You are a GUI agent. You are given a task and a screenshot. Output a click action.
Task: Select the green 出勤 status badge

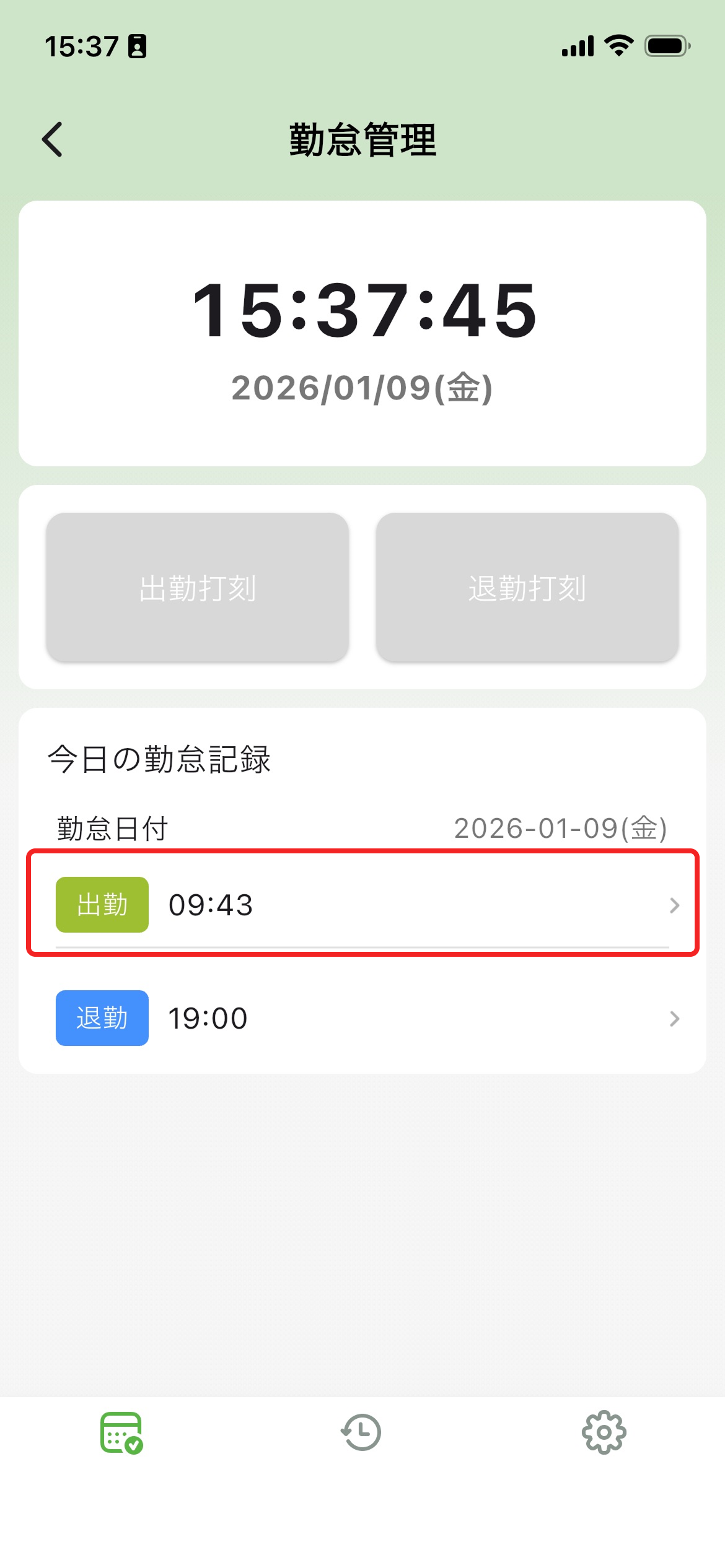[102, 905]
